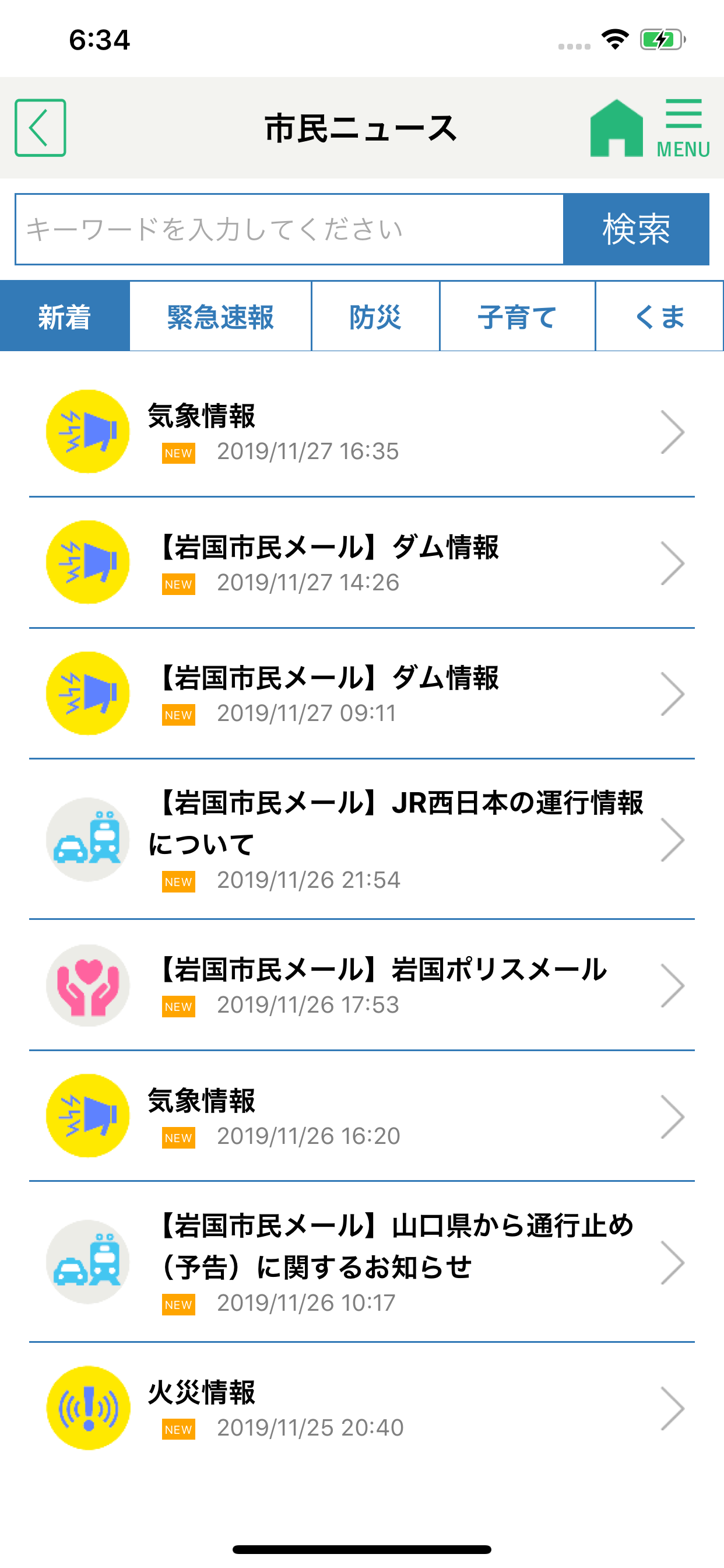
Task: Switch to the くま tab
Action: tap(659, 317)
